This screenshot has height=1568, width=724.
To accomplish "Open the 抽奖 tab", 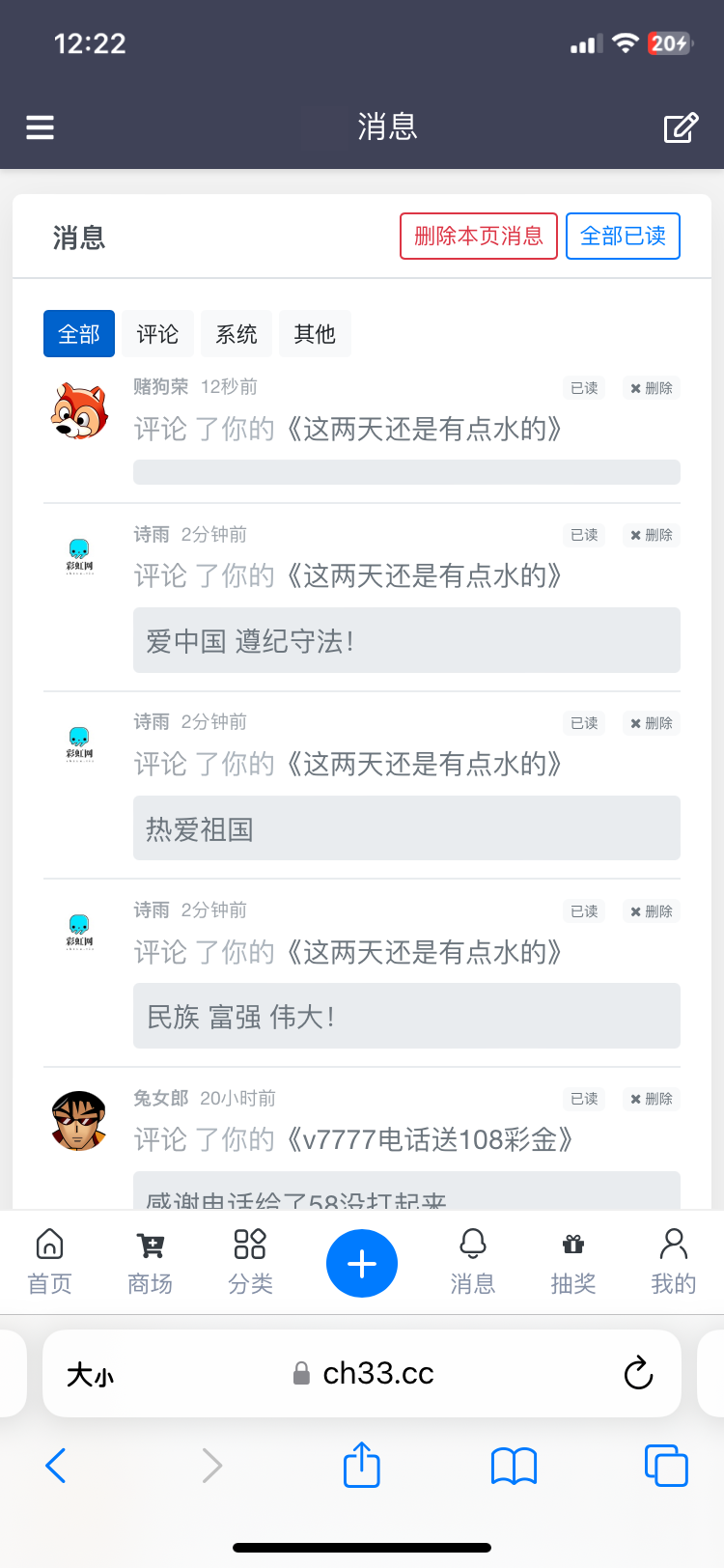I will pos(573,1261).
